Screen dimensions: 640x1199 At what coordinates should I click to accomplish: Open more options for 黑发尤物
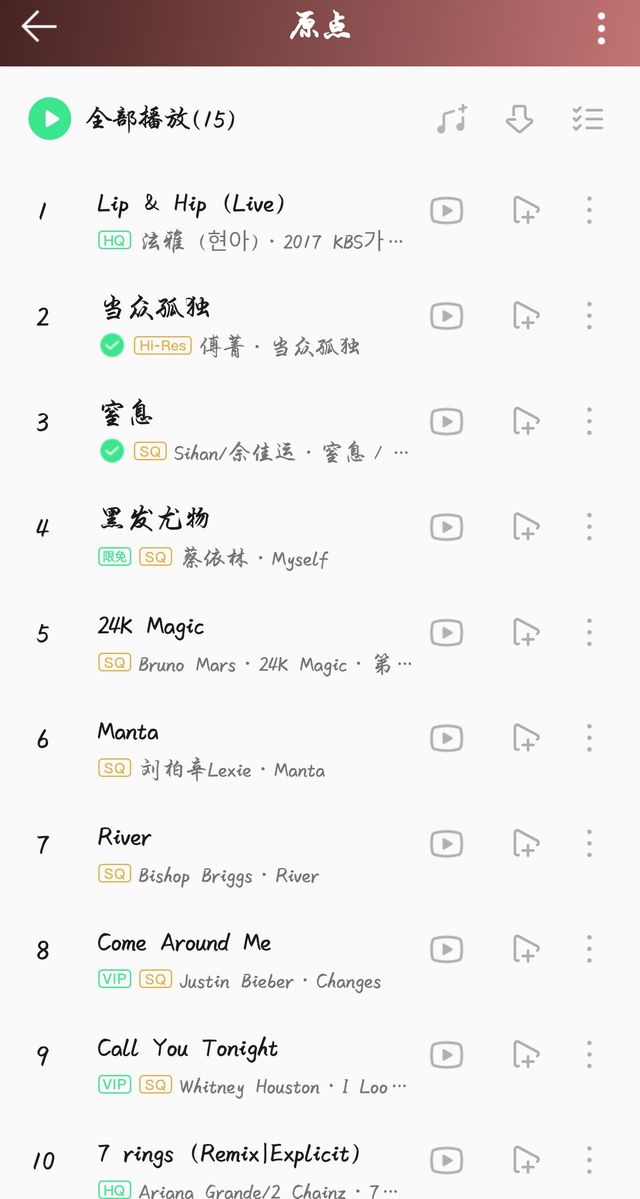(589, 527)
